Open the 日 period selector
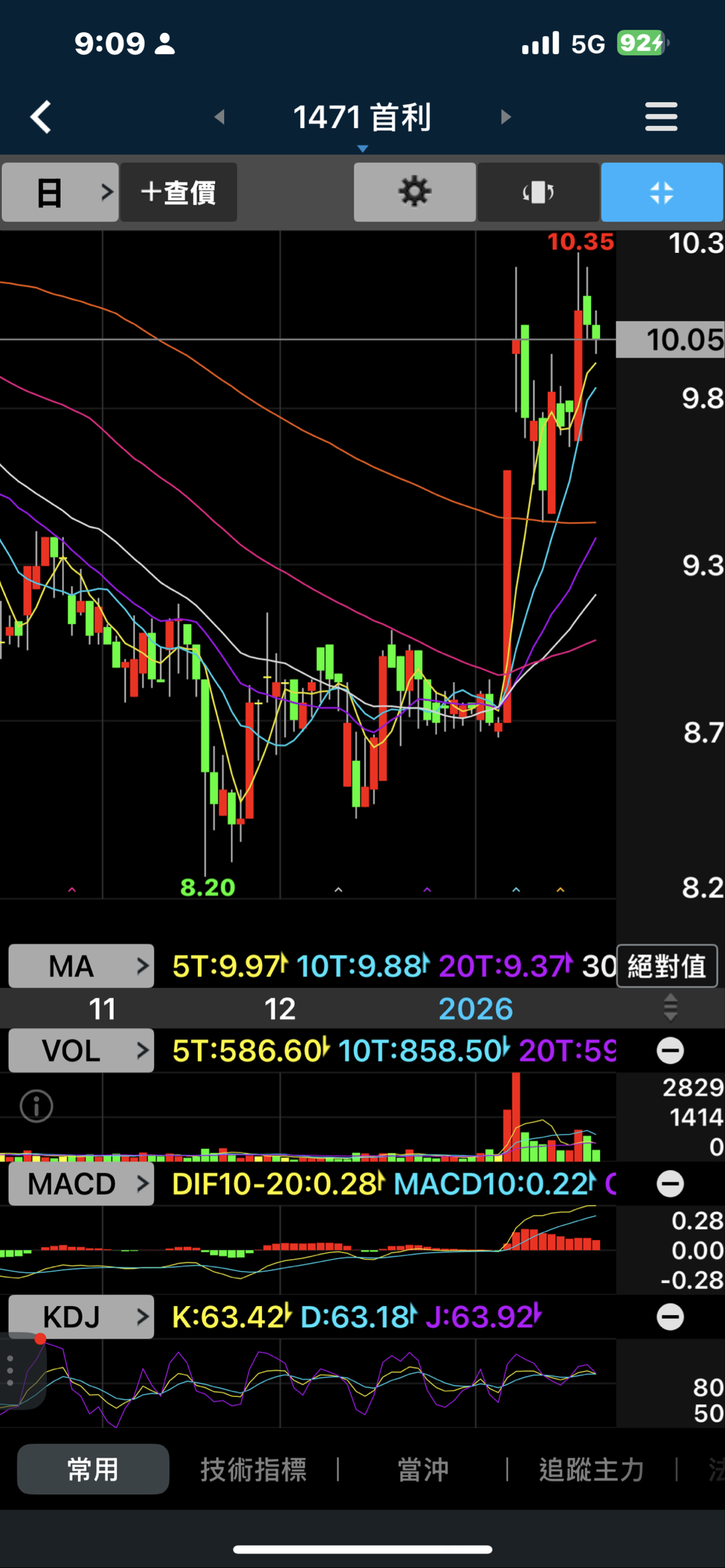This screenshot has height=1568, width=725. (x=60, y=193)
